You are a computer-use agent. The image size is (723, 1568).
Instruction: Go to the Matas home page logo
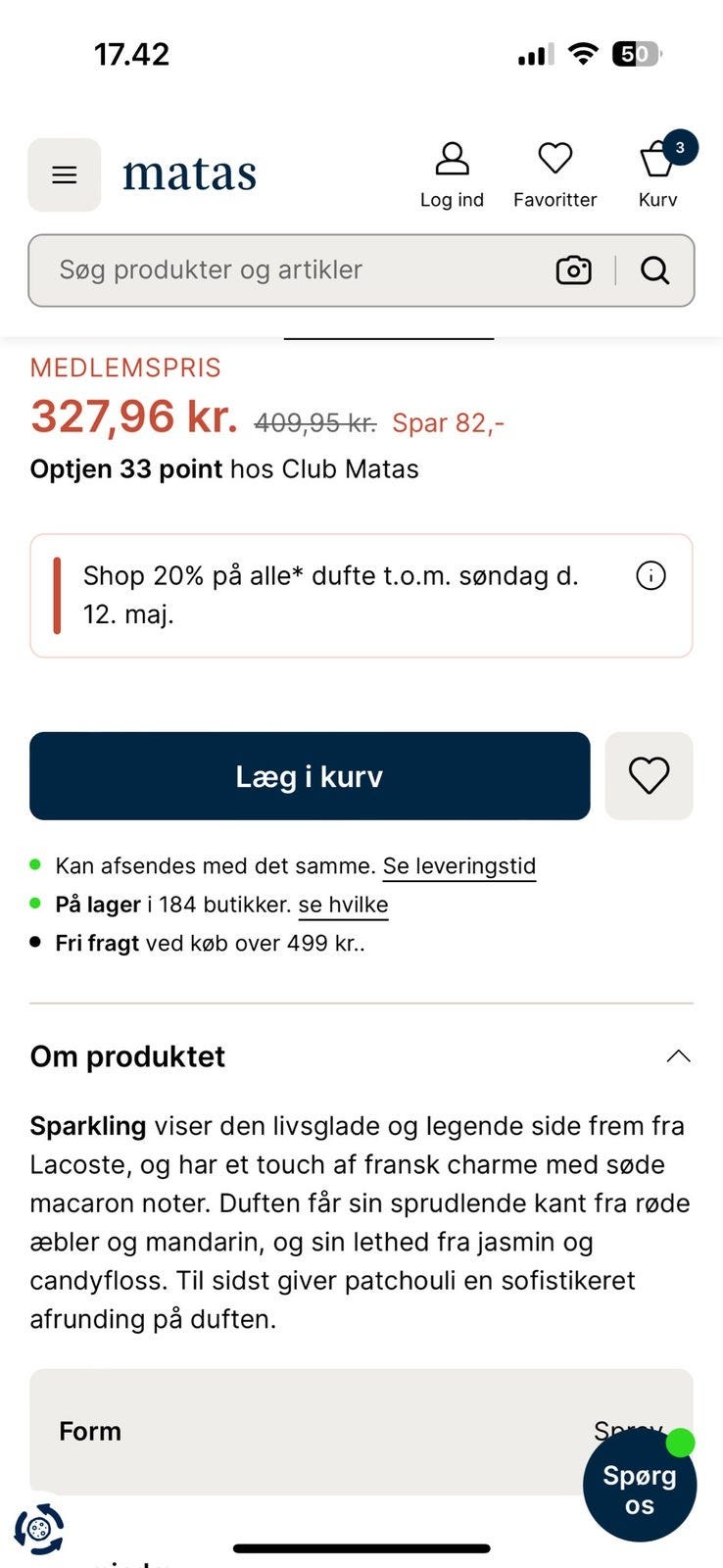click(189, 173)
